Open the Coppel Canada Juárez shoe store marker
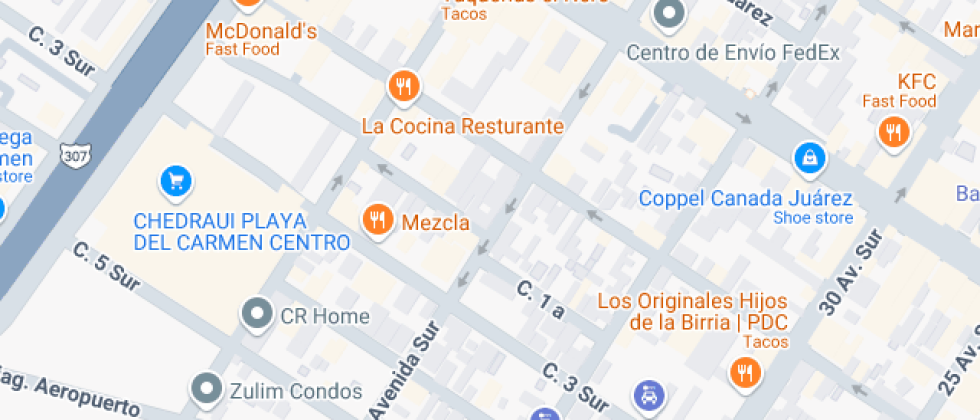The image size is (980, 420). point(807,158)
